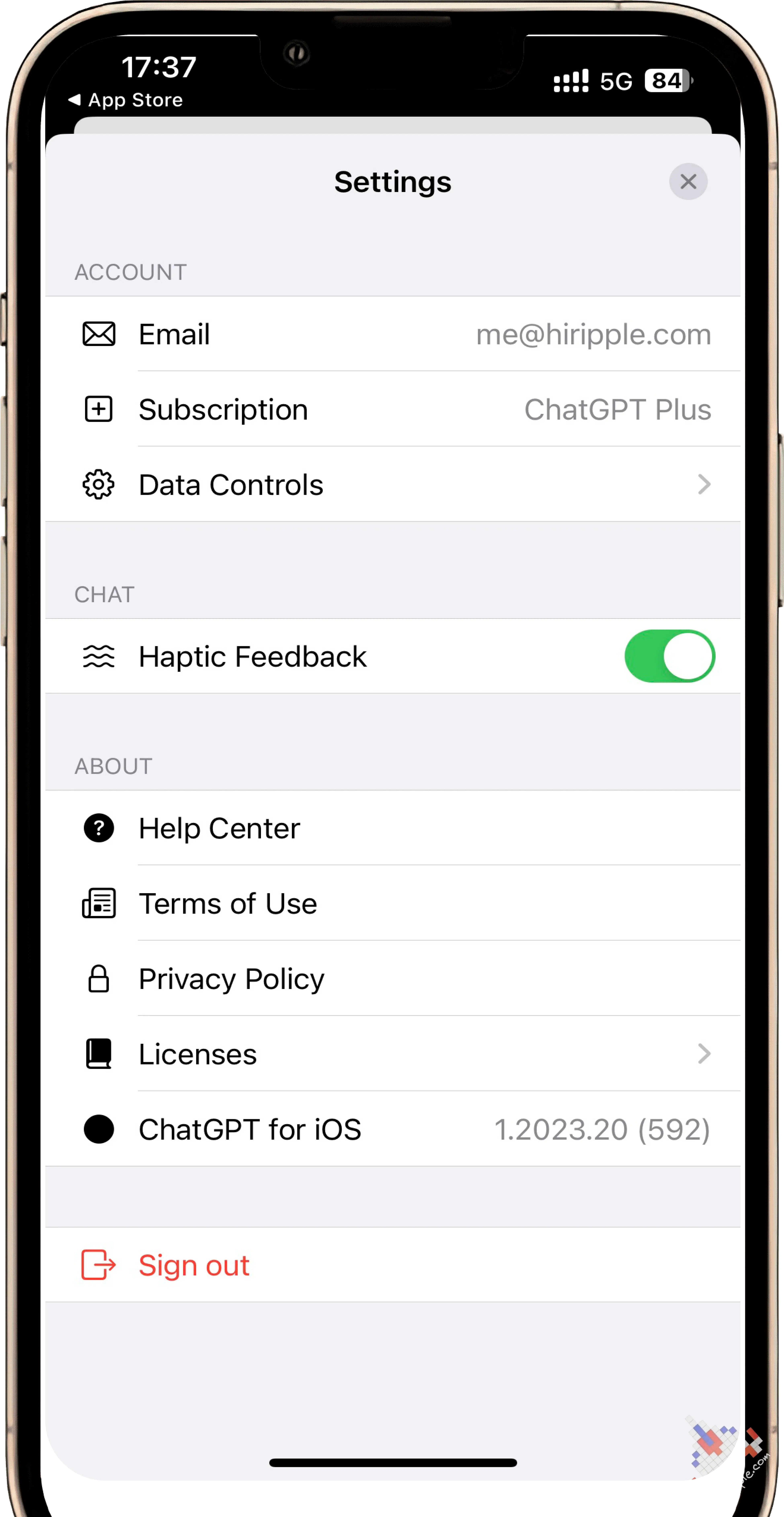784x1517 pixels.
Task: Turn off Haptic Feedback switch
Action: pyautogui.click(x=669, y=656)
